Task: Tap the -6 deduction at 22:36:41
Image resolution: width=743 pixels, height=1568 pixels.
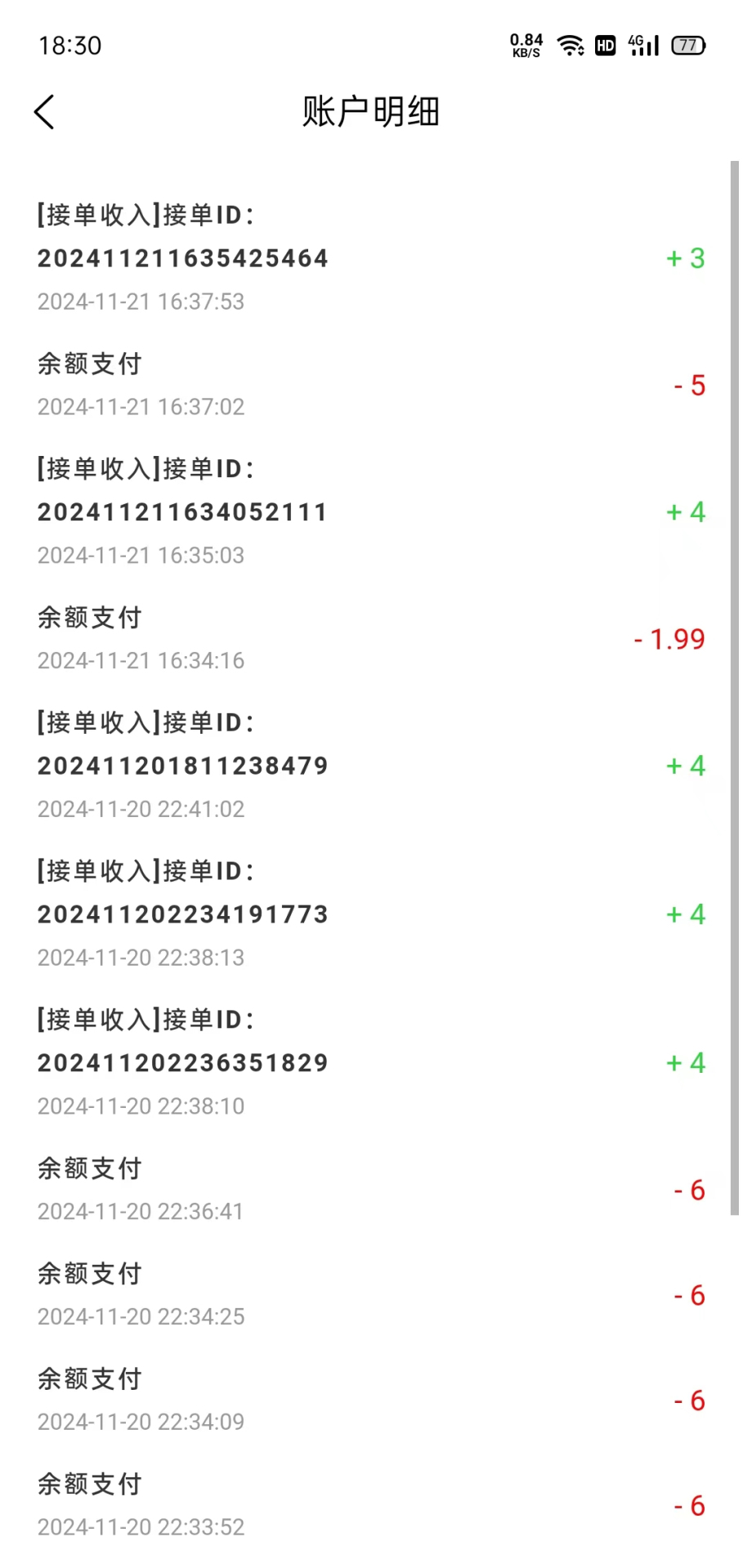Action: click(687, 1190)
